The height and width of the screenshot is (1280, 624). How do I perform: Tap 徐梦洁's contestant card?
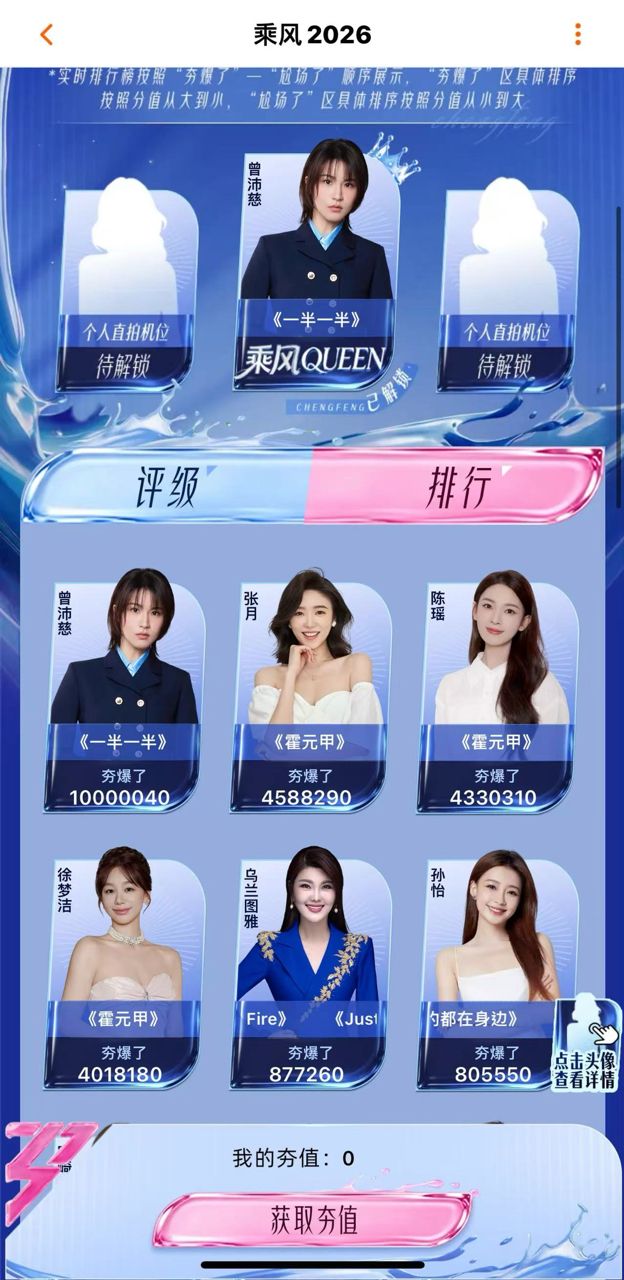tap(125, 965)
